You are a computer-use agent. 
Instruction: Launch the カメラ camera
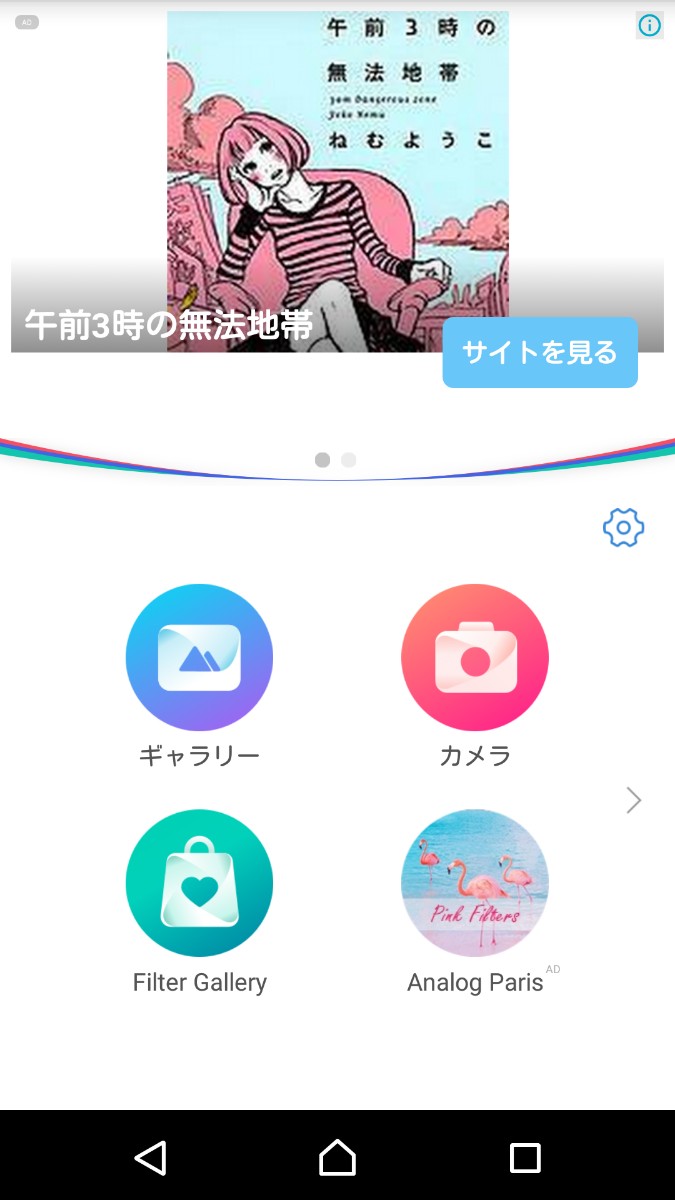(475, 657)
